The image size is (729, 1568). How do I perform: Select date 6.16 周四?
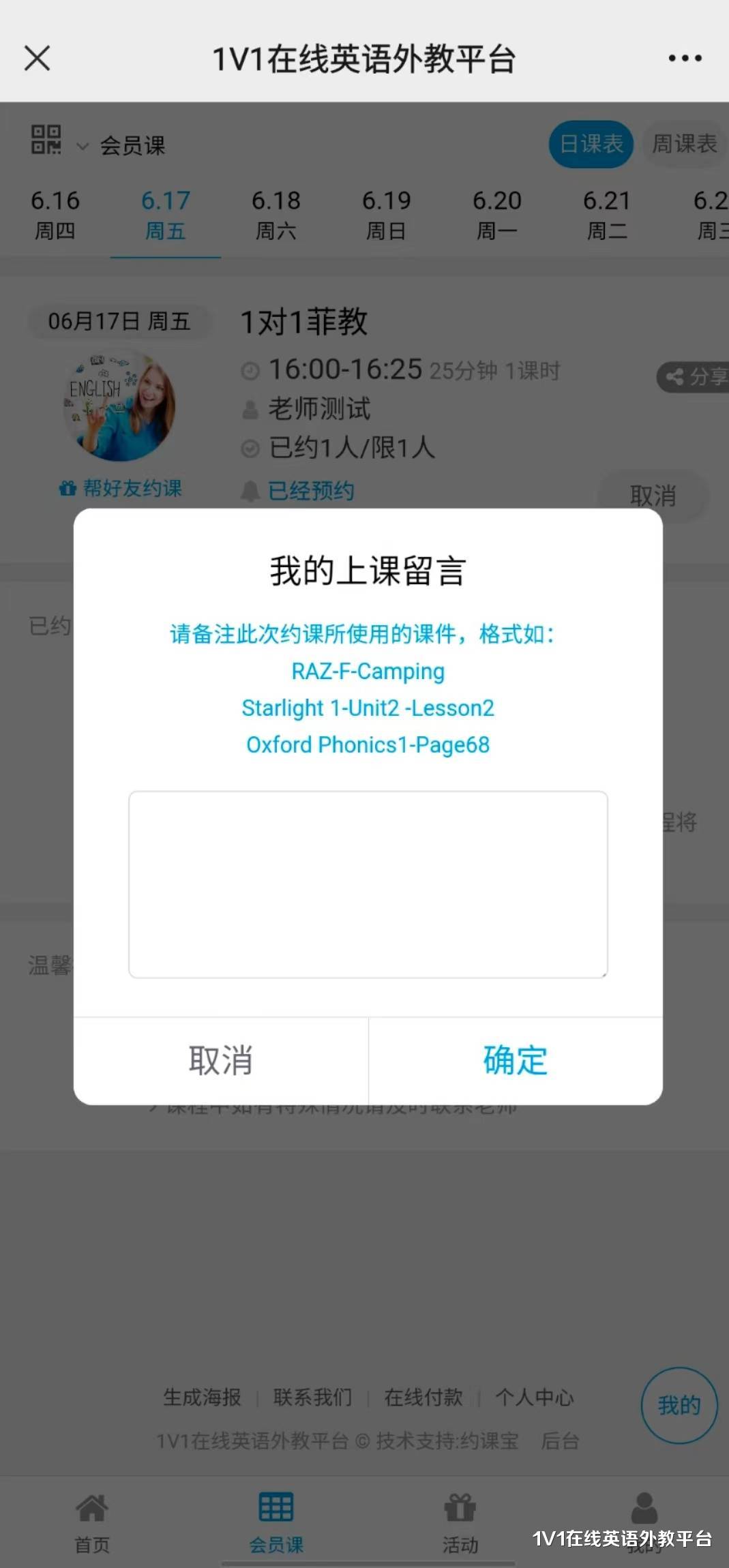pyautogui.click(x=55, y=215)
